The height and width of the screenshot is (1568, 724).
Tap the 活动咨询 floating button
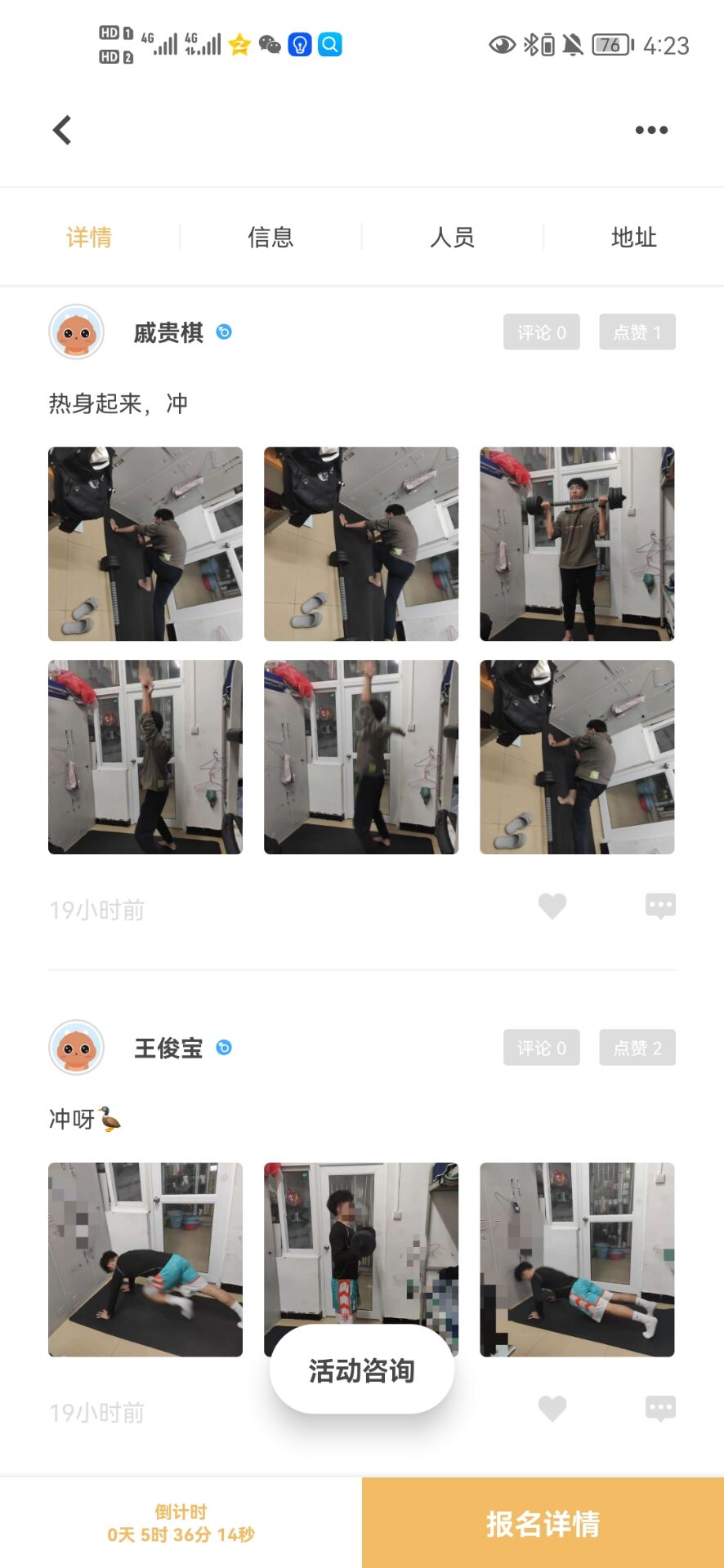(x=361, y=1371)
